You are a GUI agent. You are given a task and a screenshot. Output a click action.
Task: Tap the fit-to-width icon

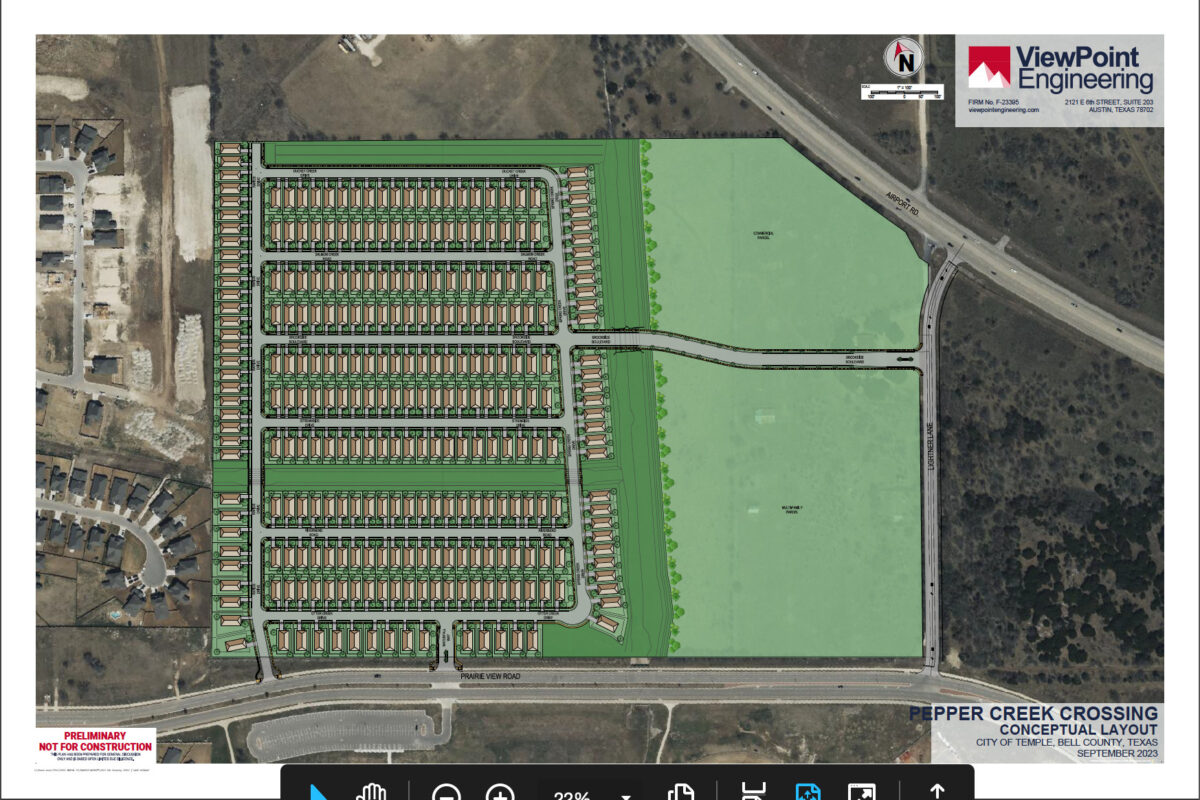coord(754,794)
